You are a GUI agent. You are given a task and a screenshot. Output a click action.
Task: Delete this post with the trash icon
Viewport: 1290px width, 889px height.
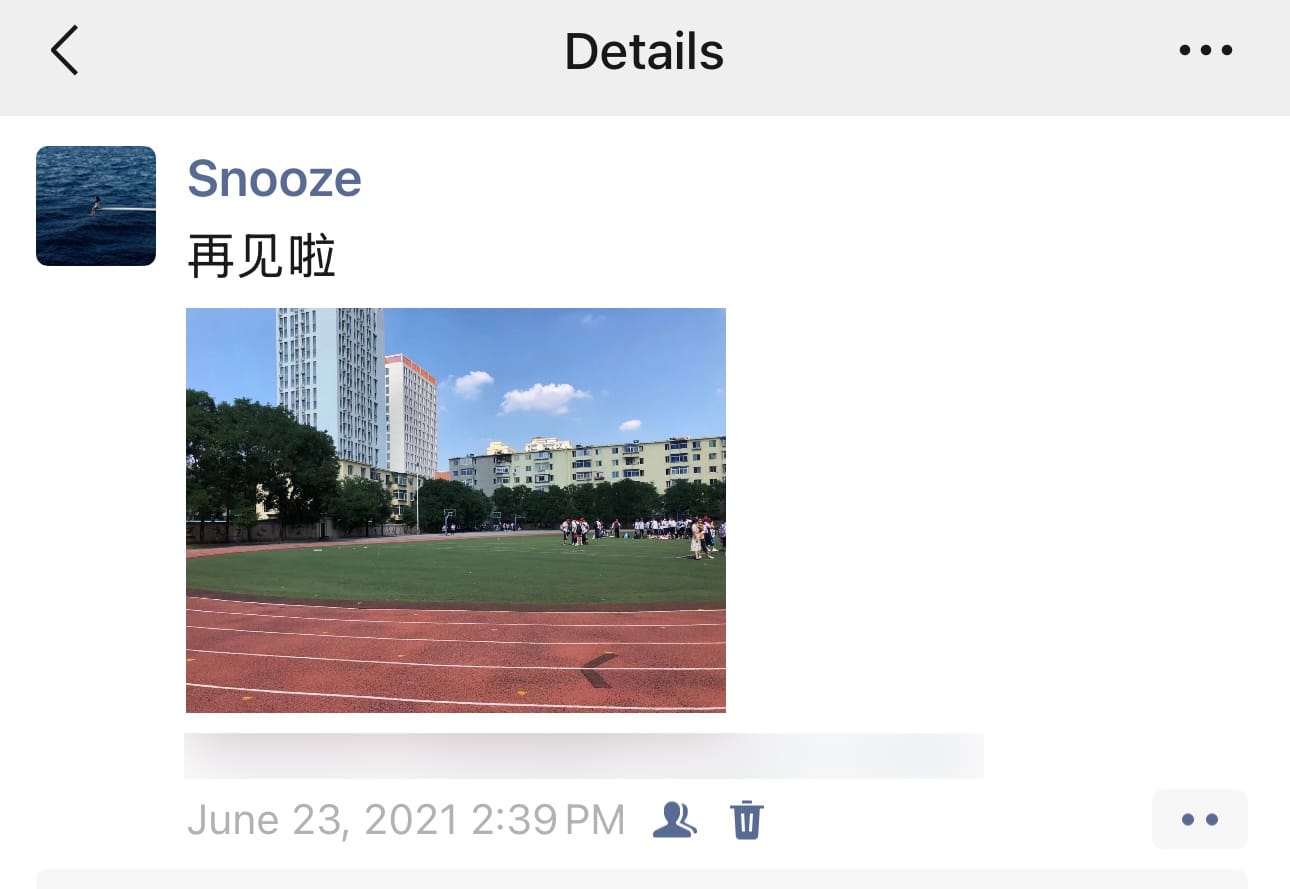(x=747, y=820)
